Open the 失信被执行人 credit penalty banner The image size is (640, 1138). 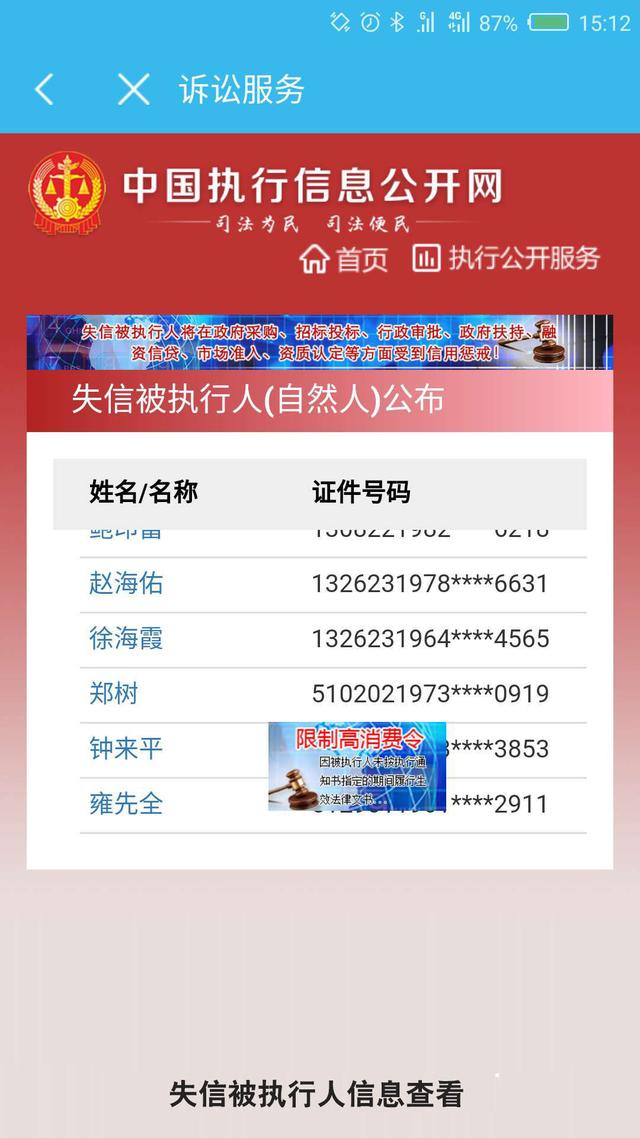coord(320,343)
